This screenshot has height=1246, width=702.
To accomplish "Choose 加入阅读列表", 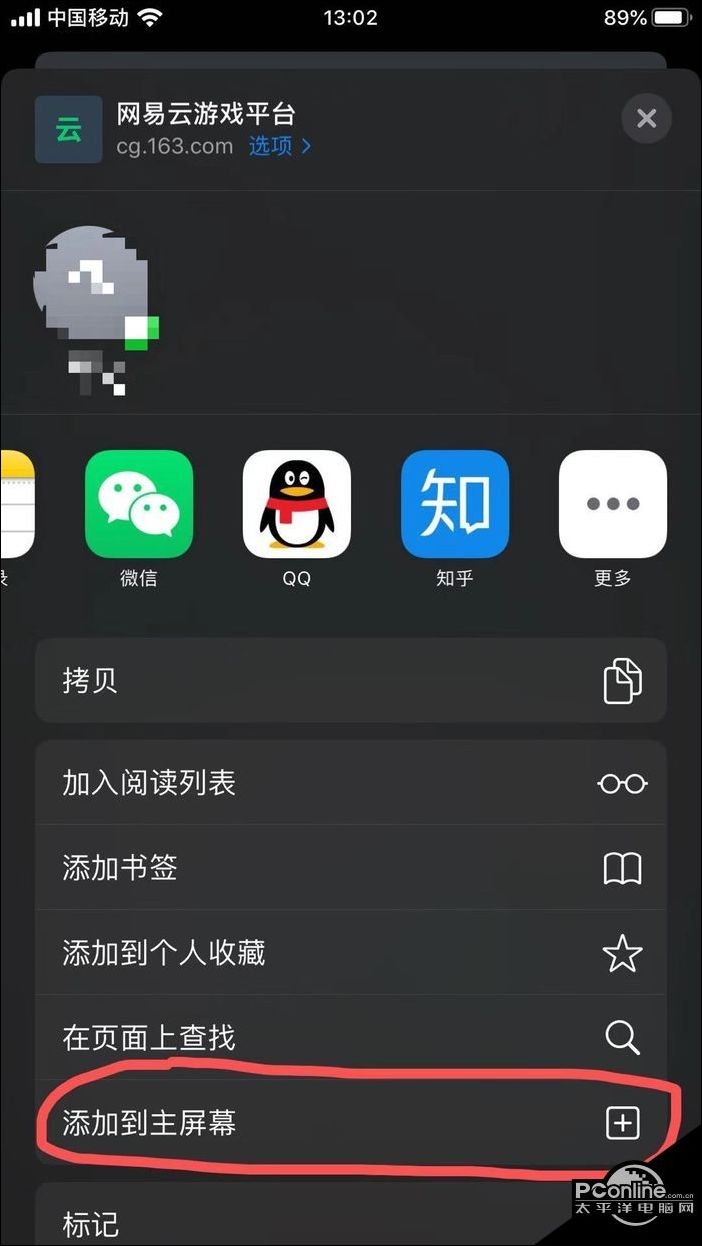I will [x=350, y=783].
